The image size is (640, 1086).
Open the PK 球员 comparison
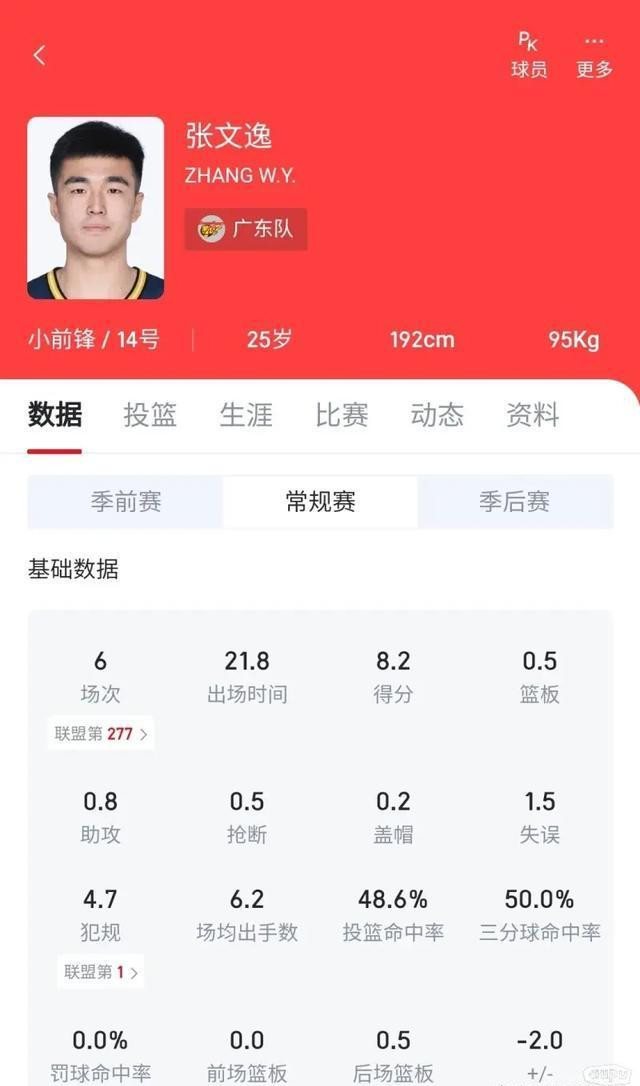coord(529,55)
